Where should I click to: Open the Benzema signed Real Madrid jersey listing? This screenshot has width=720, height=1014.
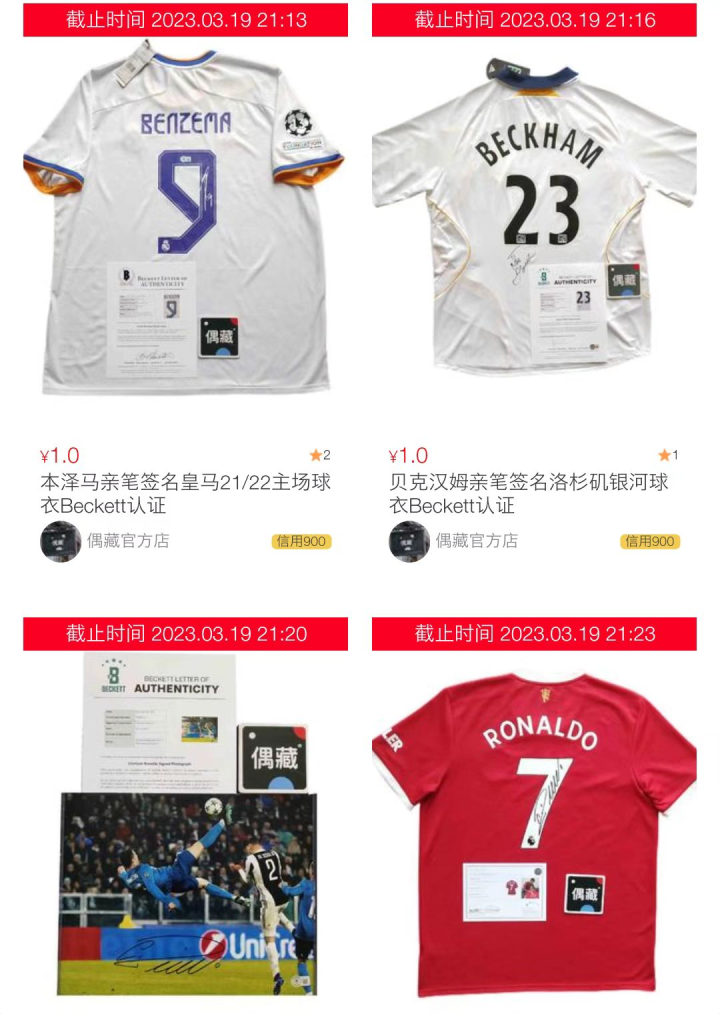[185, 220]
